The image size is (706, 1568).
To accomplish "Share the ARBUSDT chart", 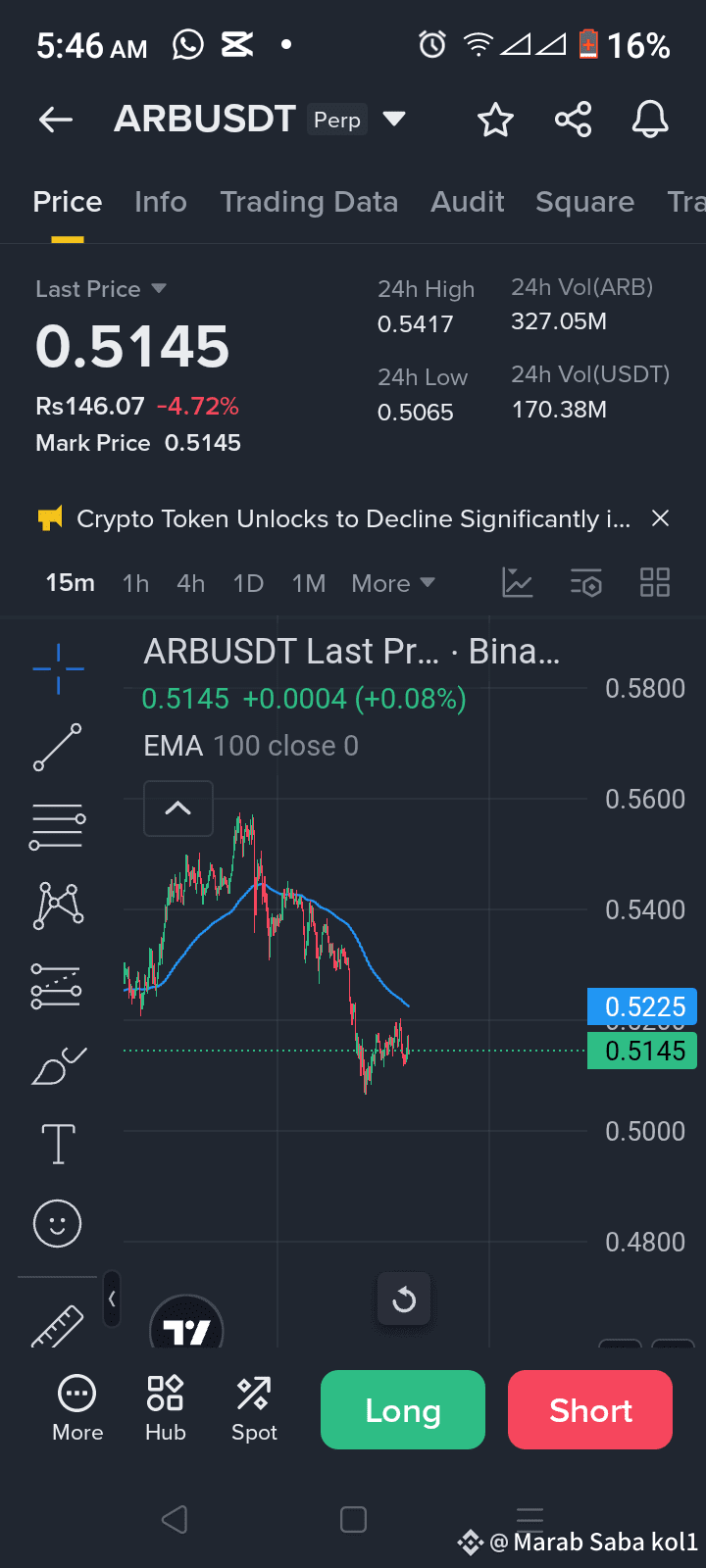I will (x=573, y=120).
